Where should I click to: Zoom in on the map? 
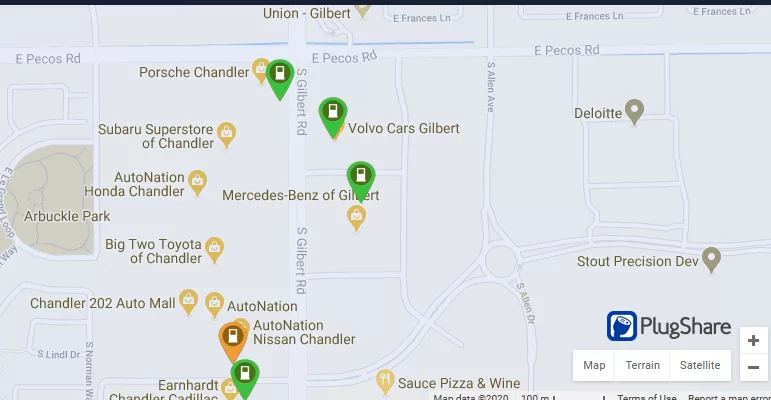click(x=753, y=341)
